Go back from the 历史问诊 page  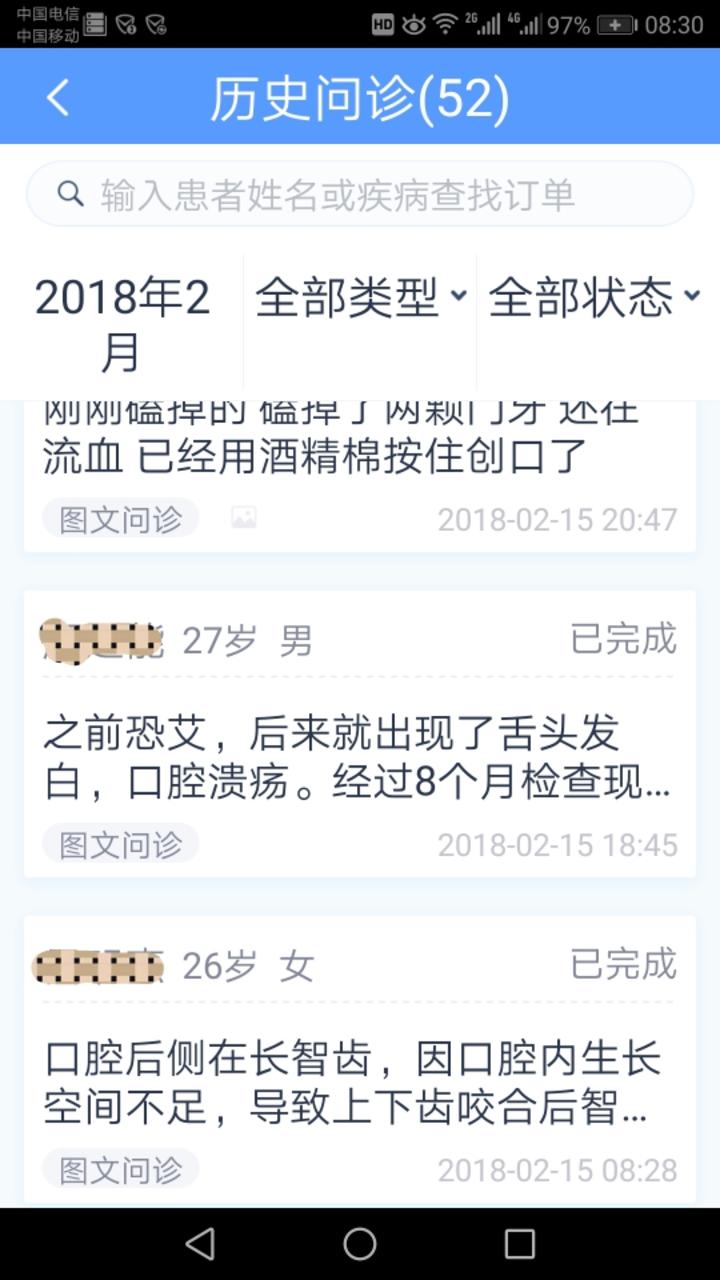58,97
